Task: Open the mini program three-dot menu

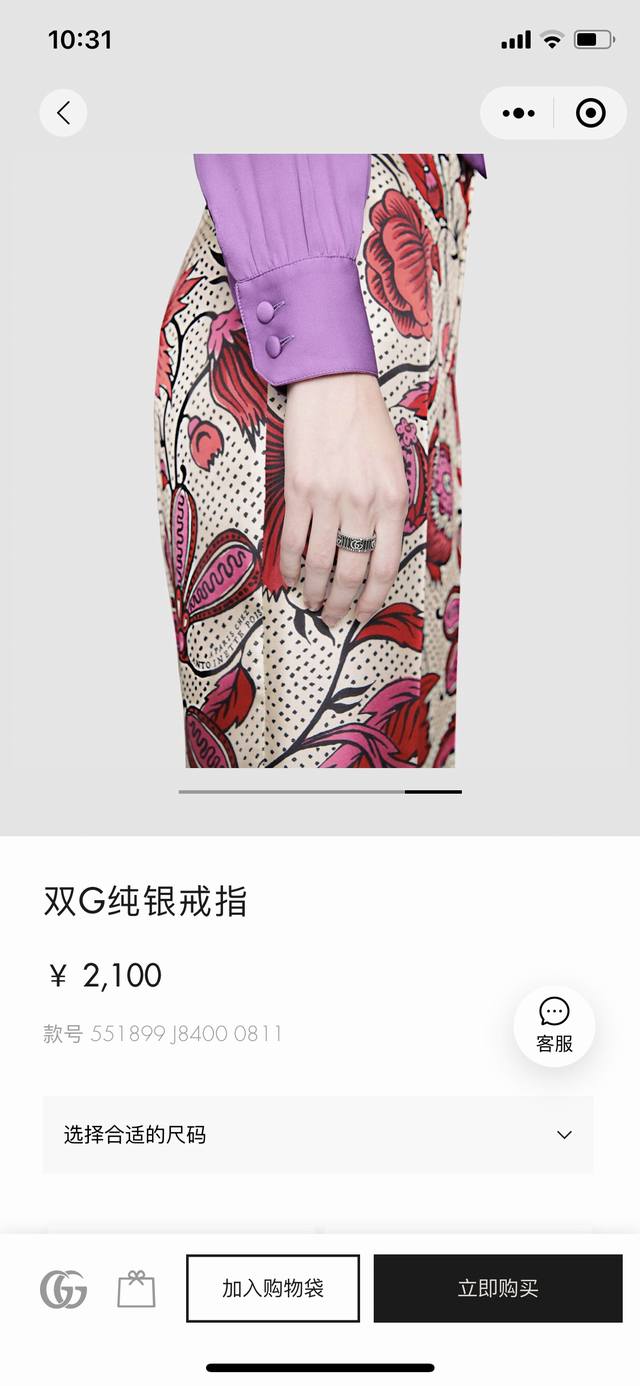Action: [x=518, y=113]
